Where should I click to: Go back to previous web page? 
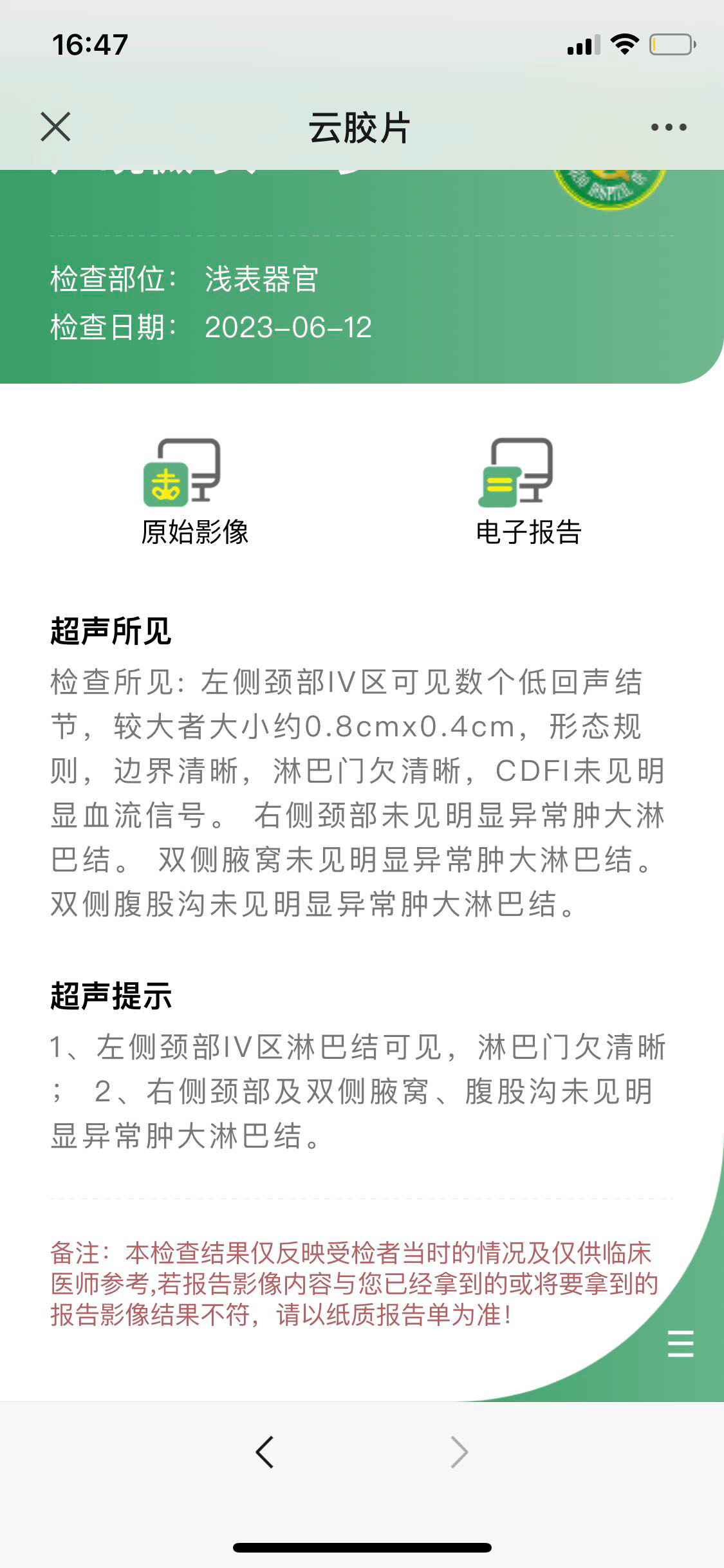click(x=265, y=1451)
